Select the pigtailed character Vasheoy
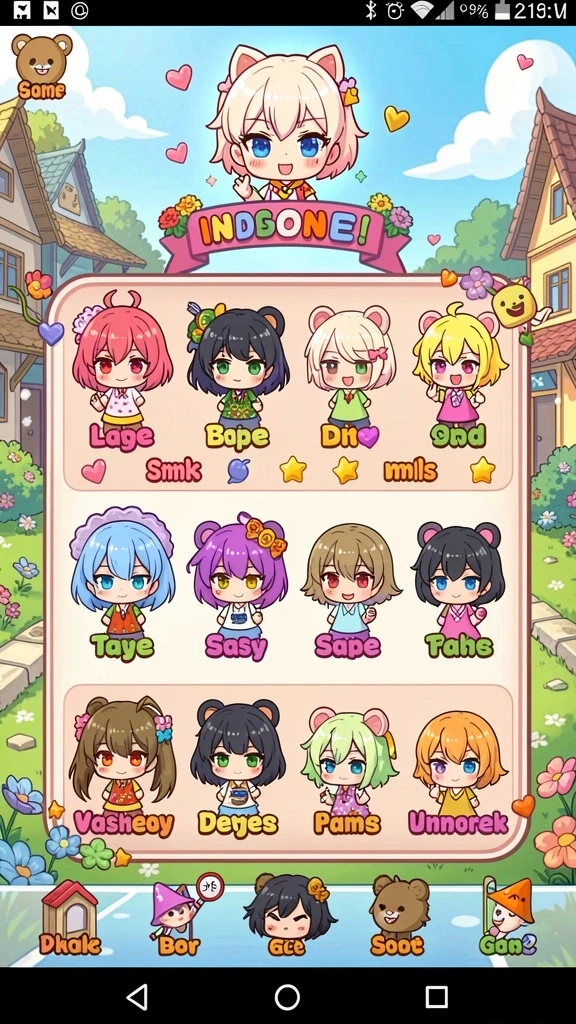The width and height of the screenshot is (576, 1024). (x=123, y=767)
